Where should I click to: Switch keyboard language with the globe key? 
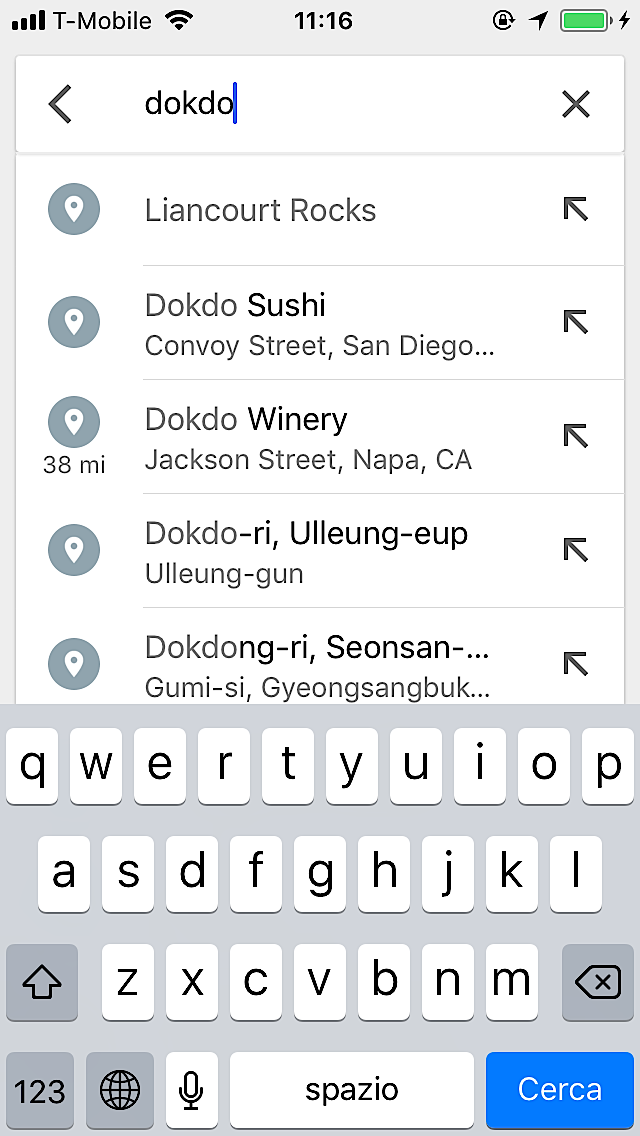tap(120, 1090)
